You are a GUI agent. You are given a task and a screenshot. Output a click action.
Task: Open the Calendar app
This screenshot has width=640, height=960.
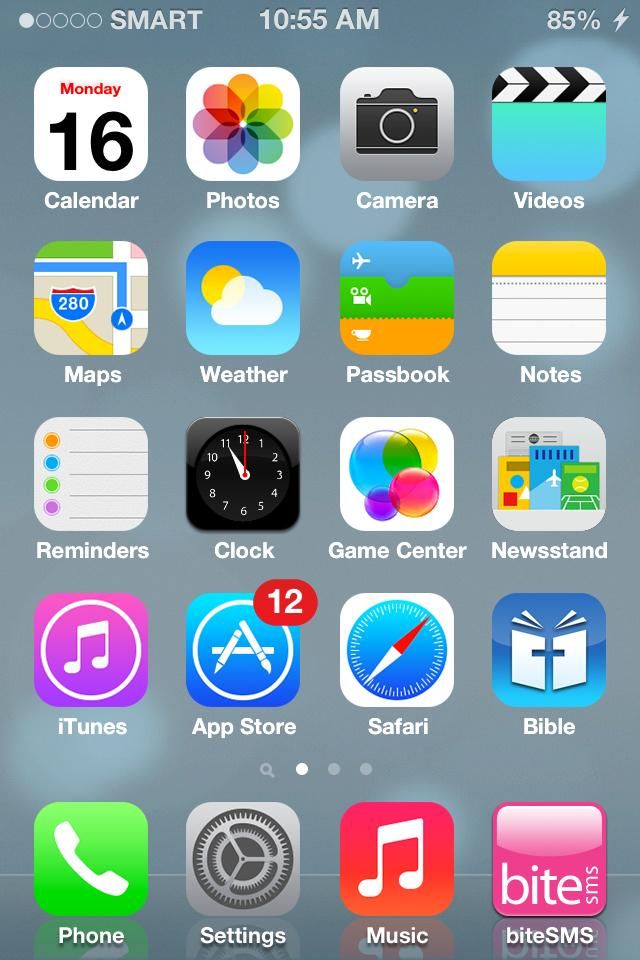(91, 124)
